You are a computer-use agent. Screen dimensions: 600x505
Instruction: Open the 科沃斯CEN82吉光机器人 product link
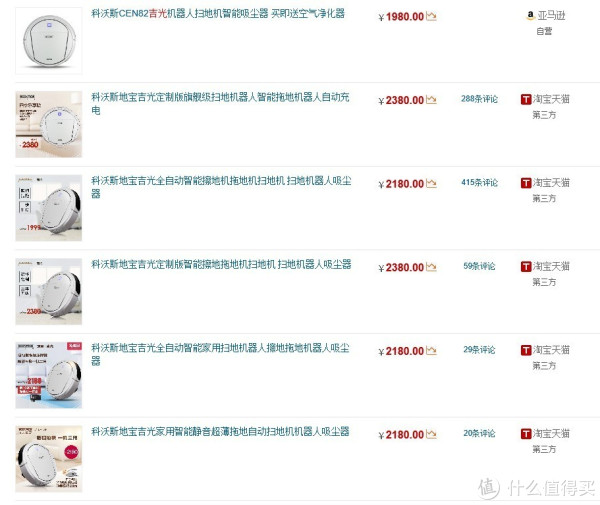[x=218, y=14]
